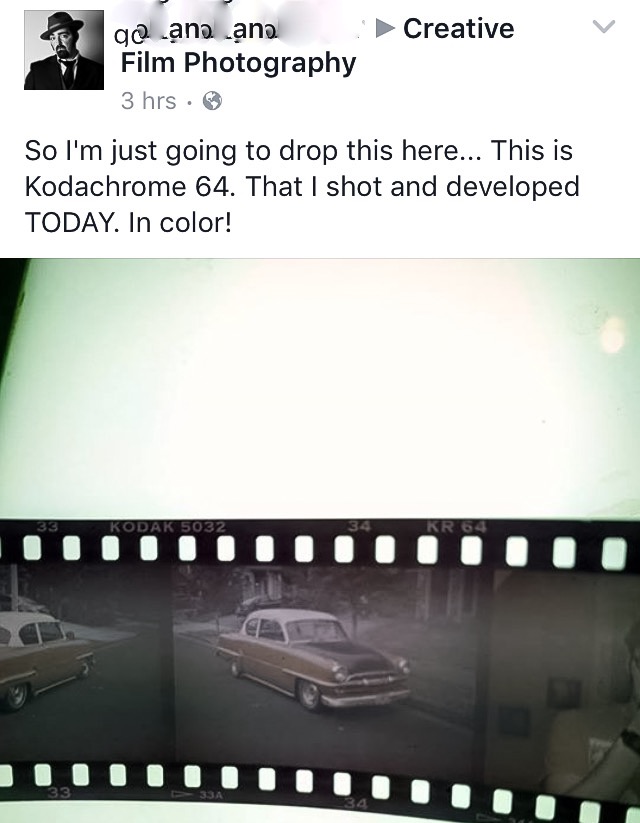640x823 pixels.
Task: Open the Kodachrome film photo
Action: pos(320,540)
